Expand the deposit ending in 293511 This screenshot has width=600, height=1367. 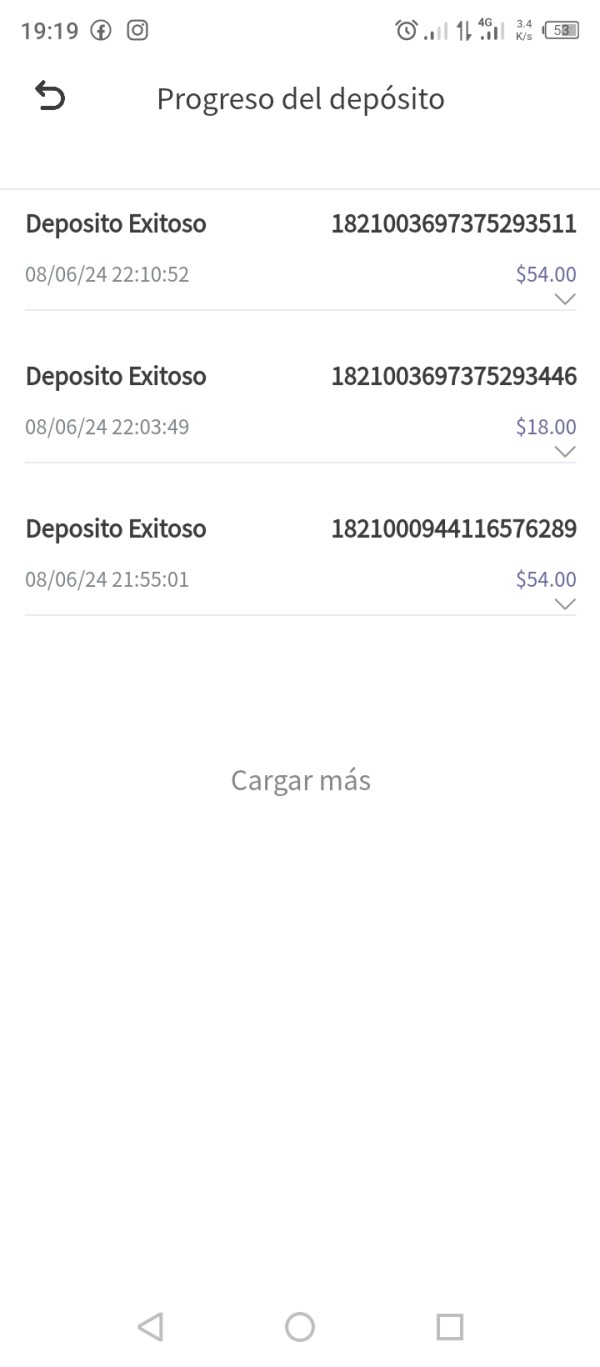point(565,299)
